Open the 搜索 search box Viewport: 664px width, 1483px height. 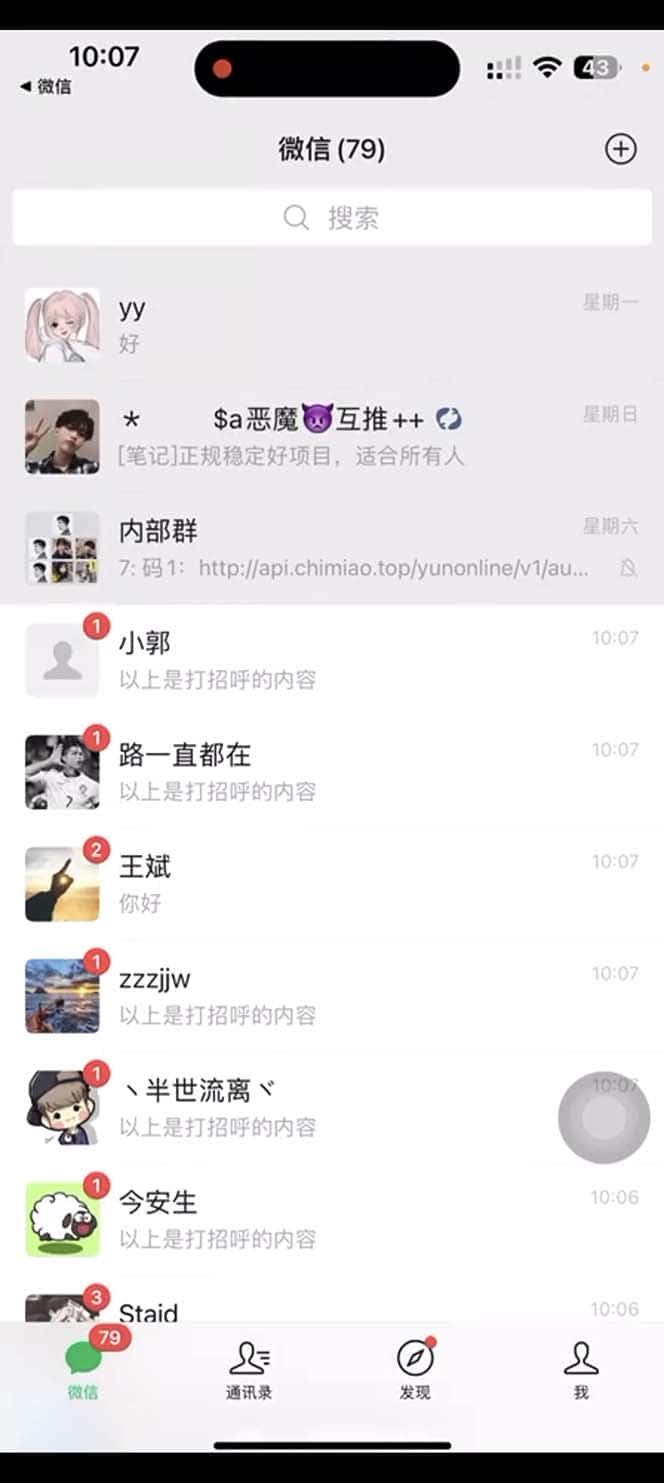click(x=332, y=218)
